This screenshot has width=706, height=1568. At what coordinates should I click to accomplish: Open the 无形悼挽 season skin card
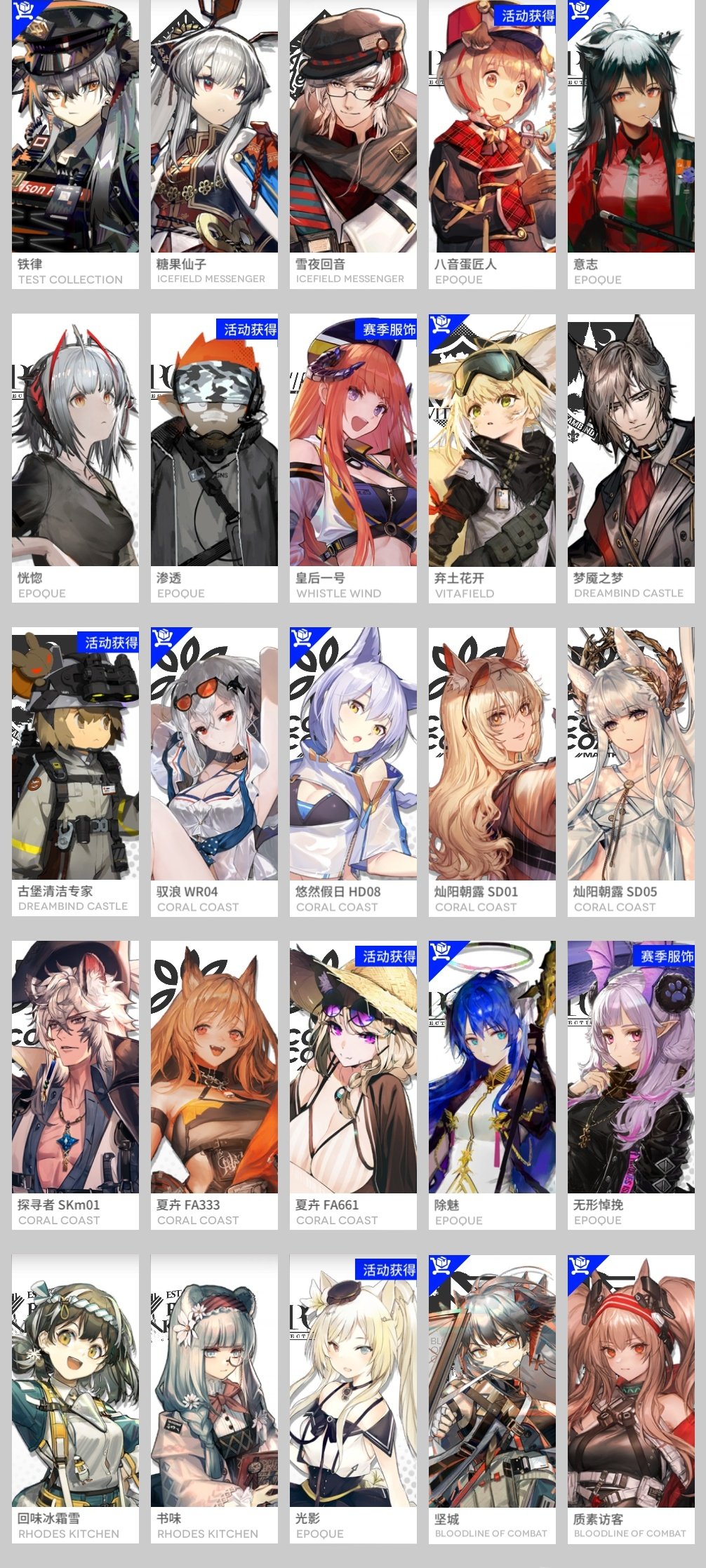631,1084
